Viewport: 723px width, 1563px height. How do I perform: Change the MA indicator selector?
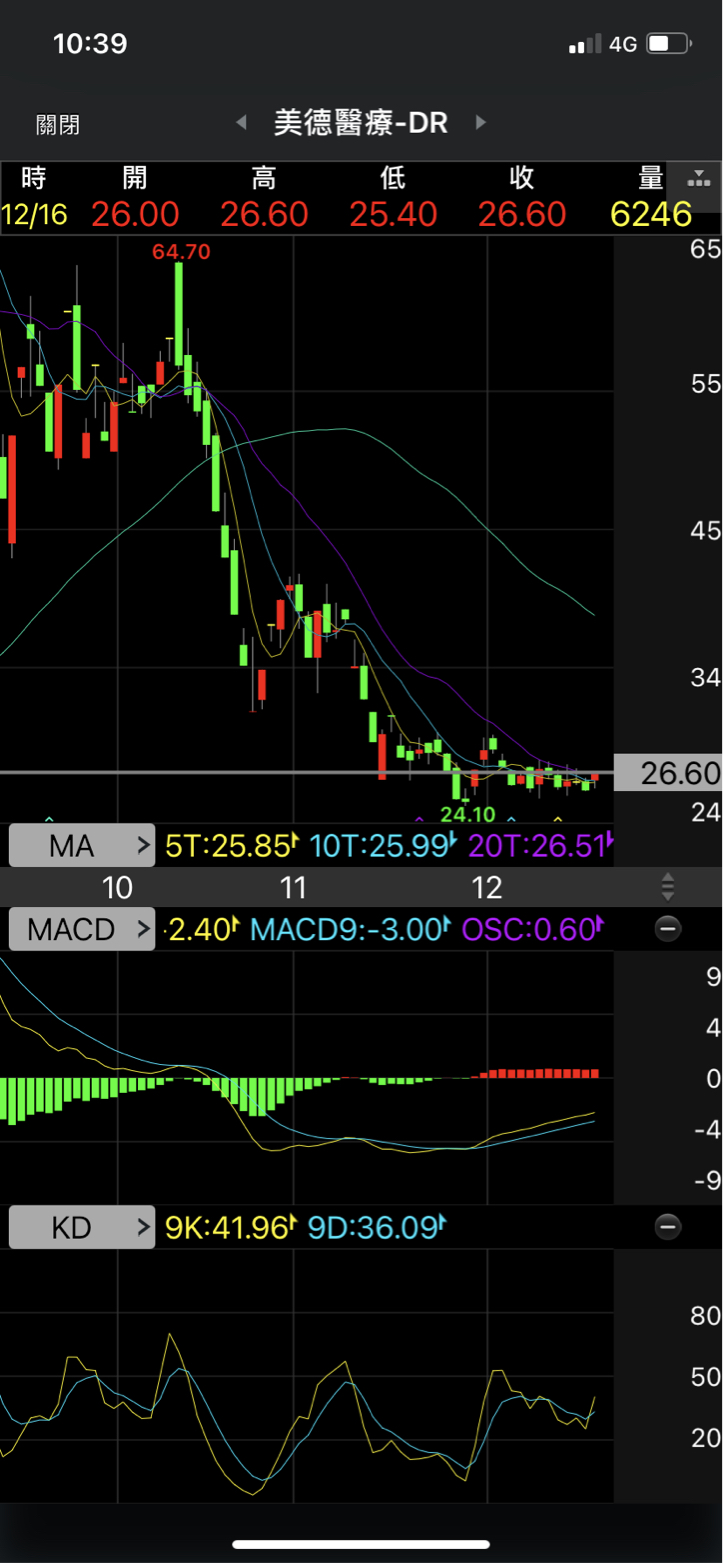(x=82, y=846)
